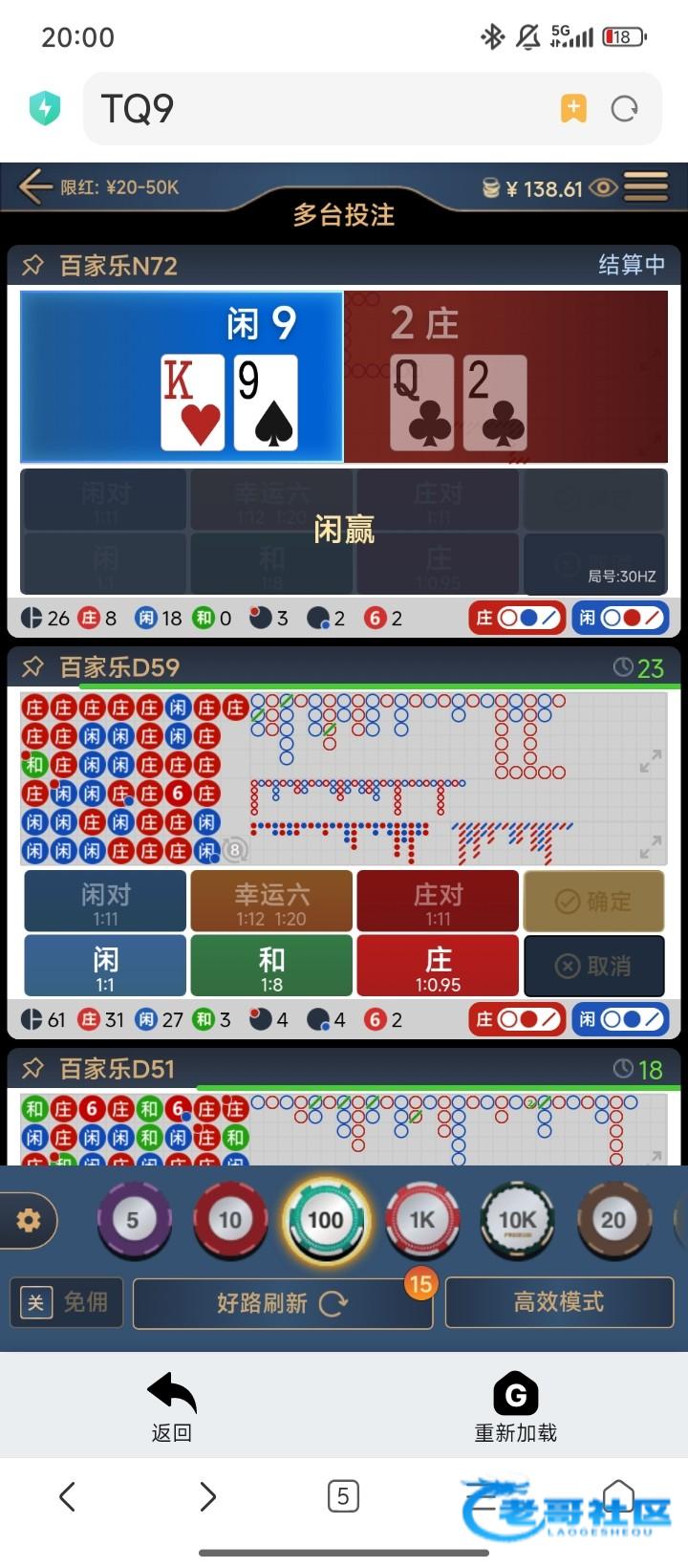Reload the page with 重新加载
The height and width of the screenshot is (1568, 688).
515,1407
